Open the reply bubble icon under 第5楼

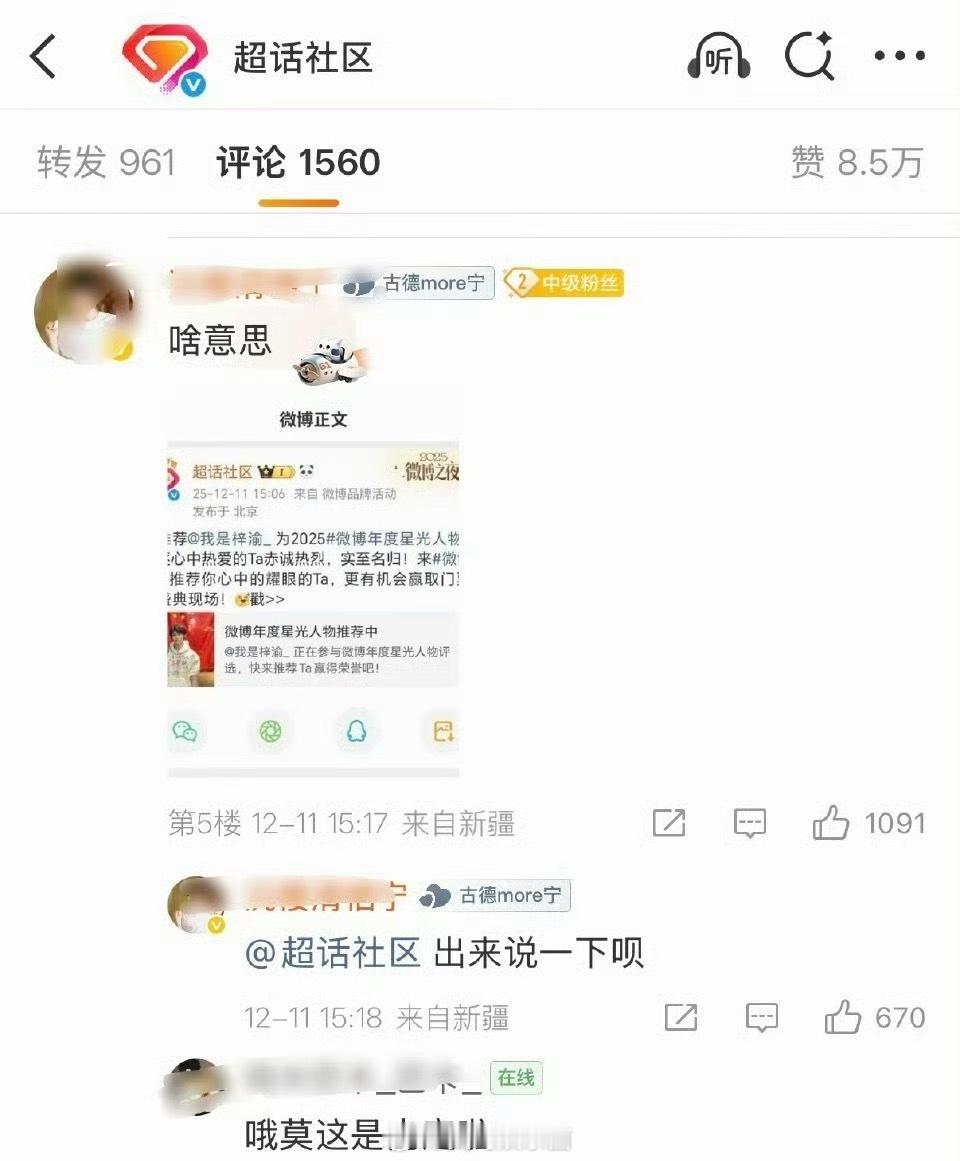tap(748, 823)
